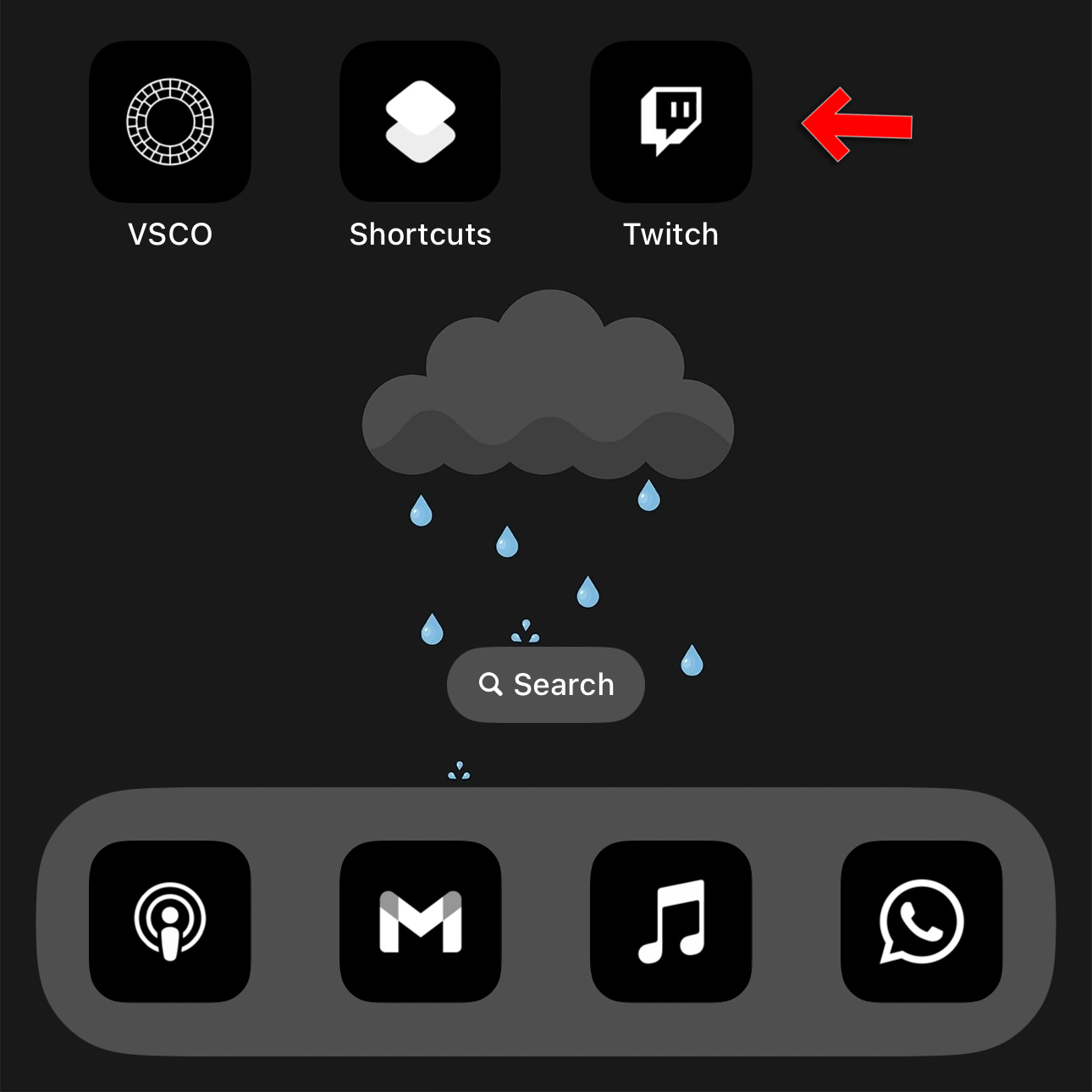Open the VSCO app
The image size is (1092, 1092).
point(170,122)
